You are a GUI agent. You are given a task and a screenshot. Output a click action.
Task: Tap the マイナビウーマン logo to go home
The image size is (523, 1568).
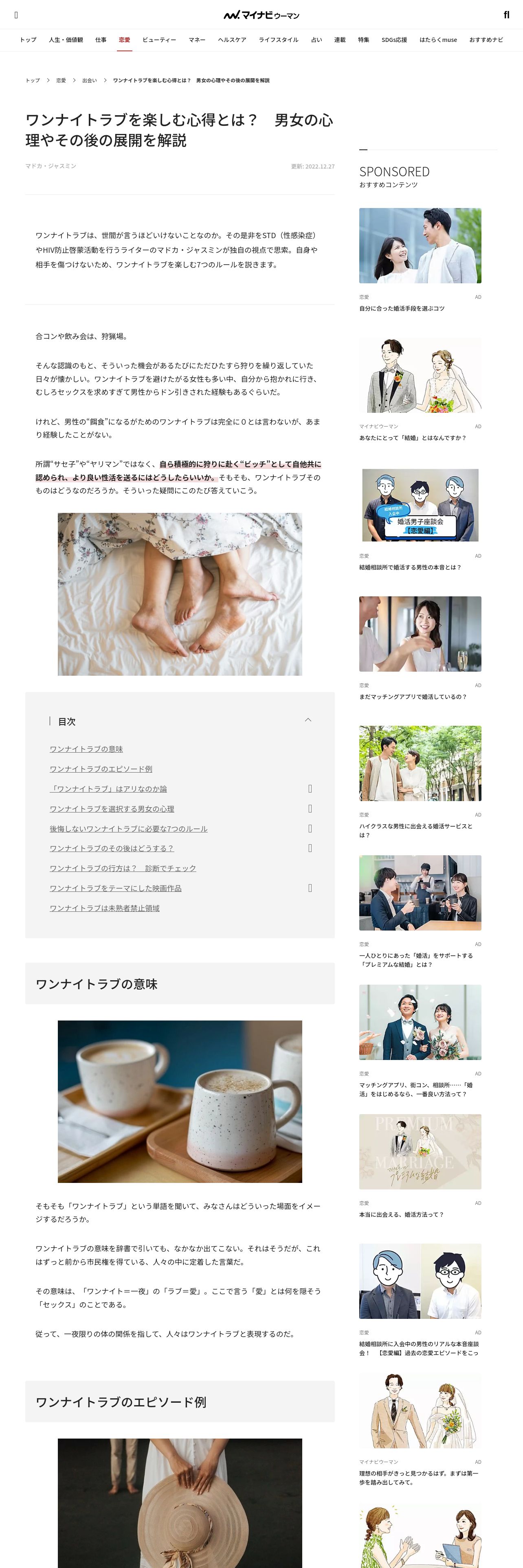(x=261, y=15)
